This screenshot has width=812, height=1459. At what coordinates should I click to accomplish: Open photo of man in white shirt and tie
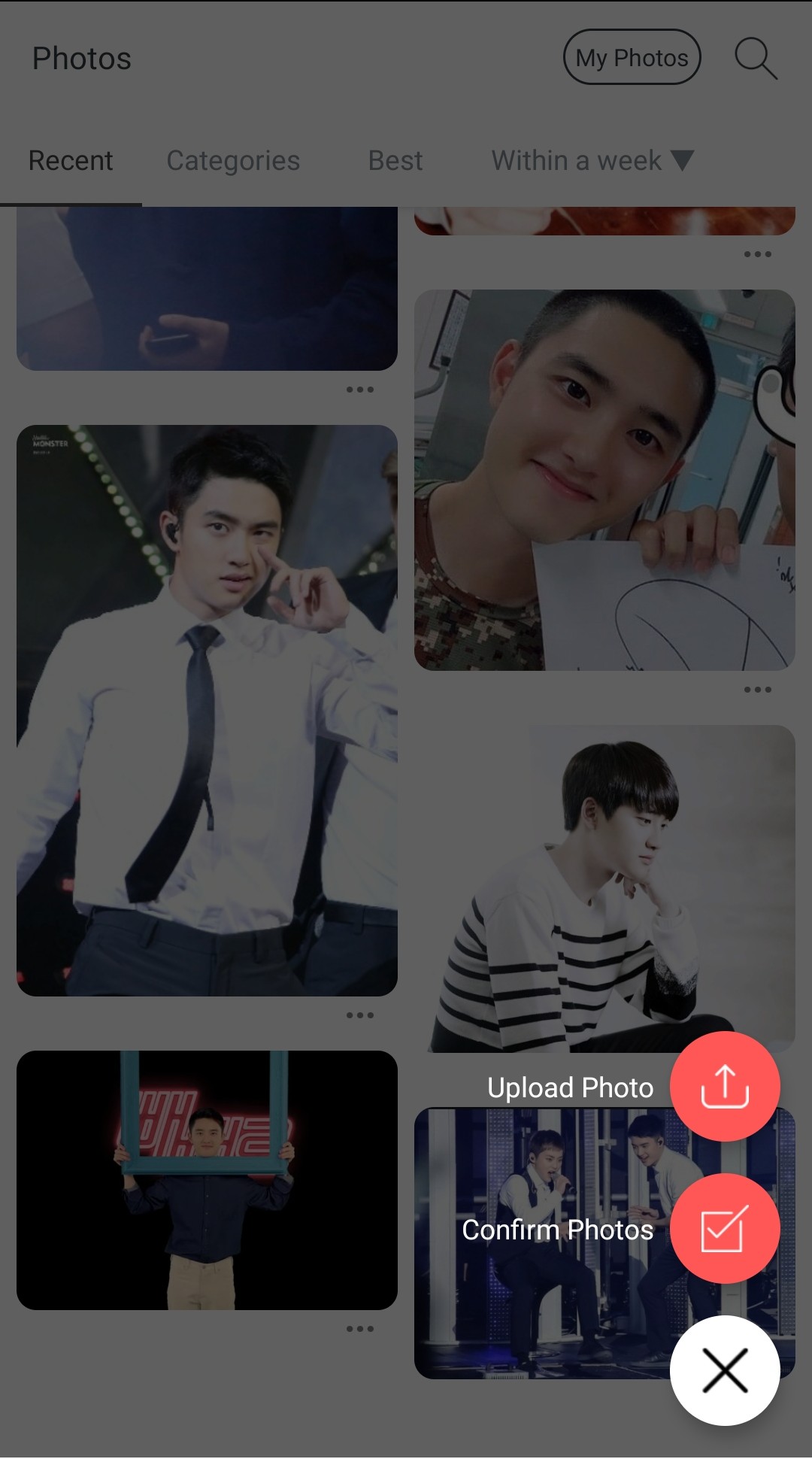click(x=207, y=711)
